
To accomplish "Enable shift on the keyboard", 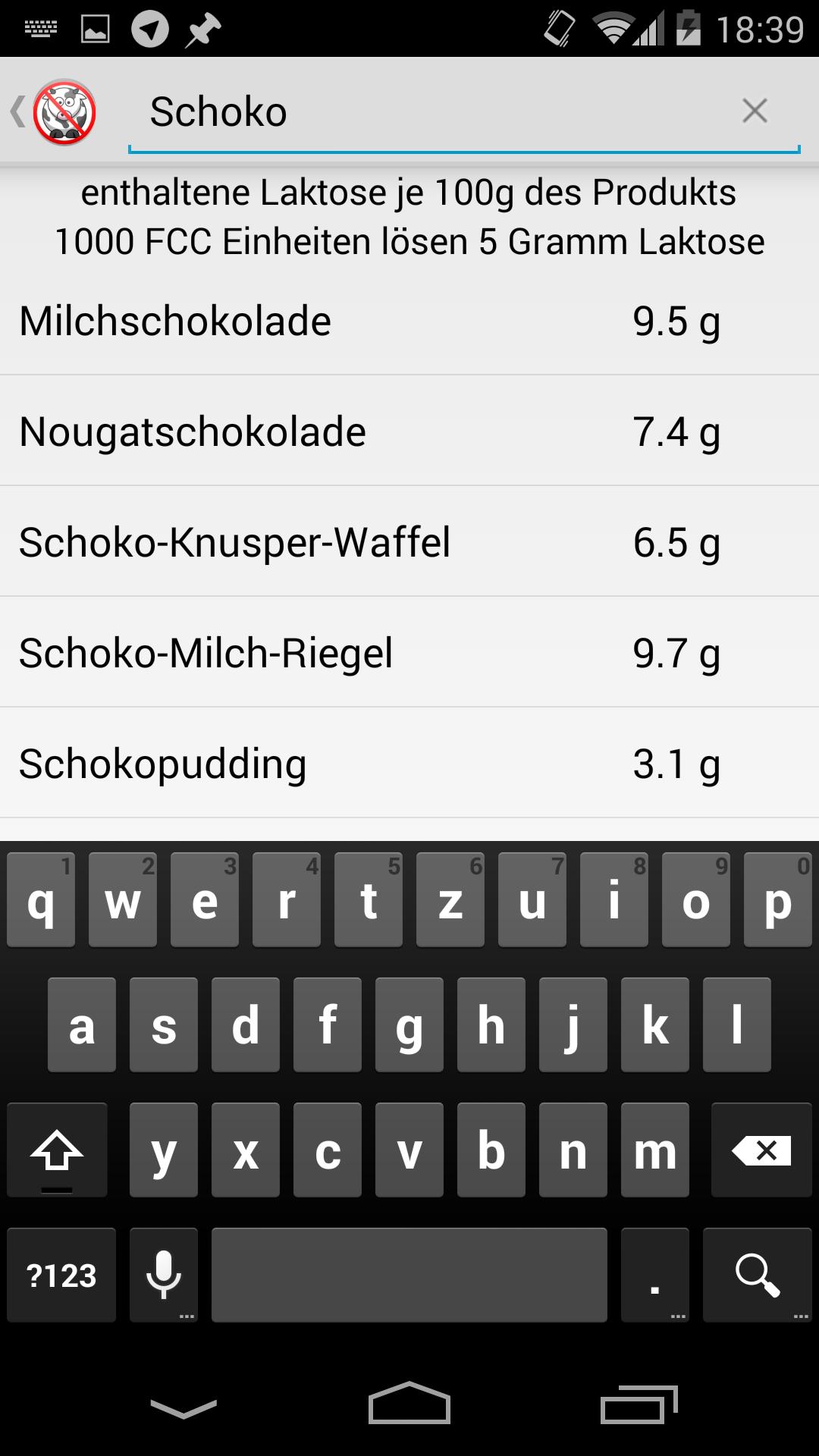I will click(x=57, y=1150).
